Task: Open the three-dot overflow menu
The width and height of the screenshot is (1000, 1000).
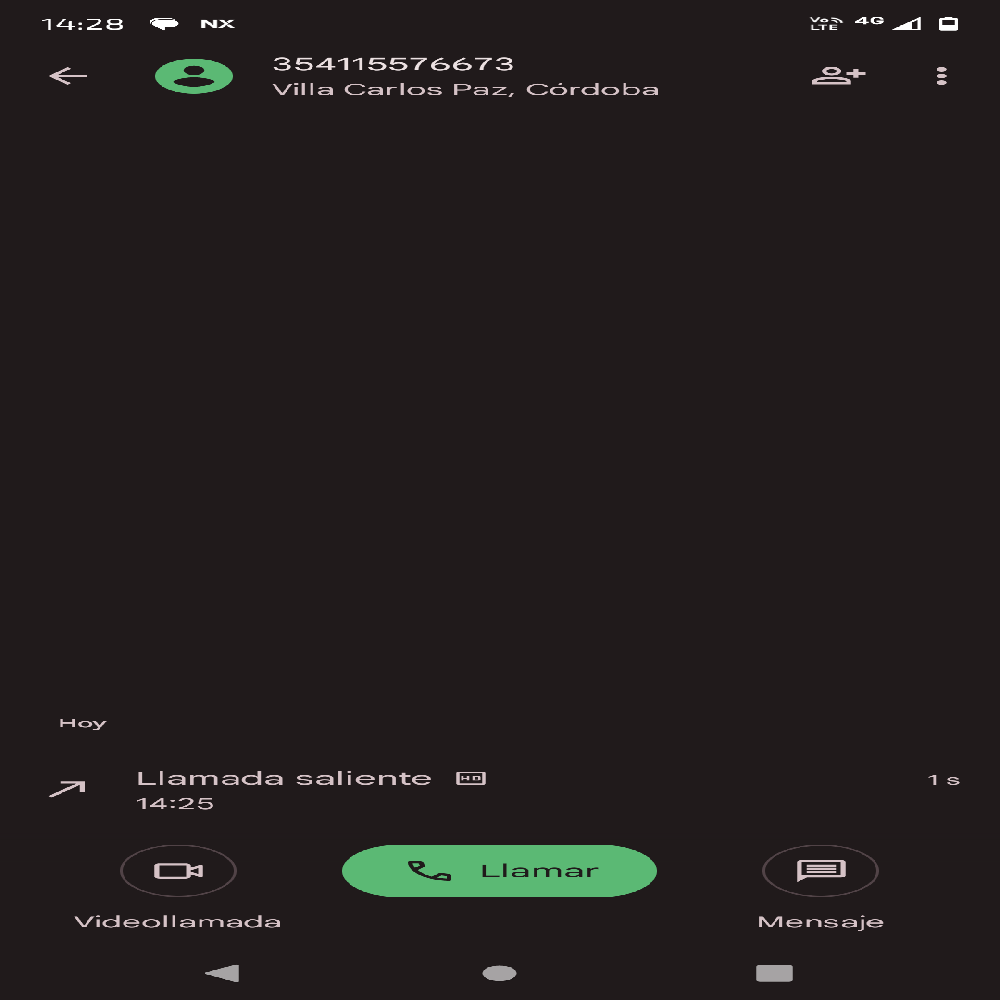Action: pos(941,76)
